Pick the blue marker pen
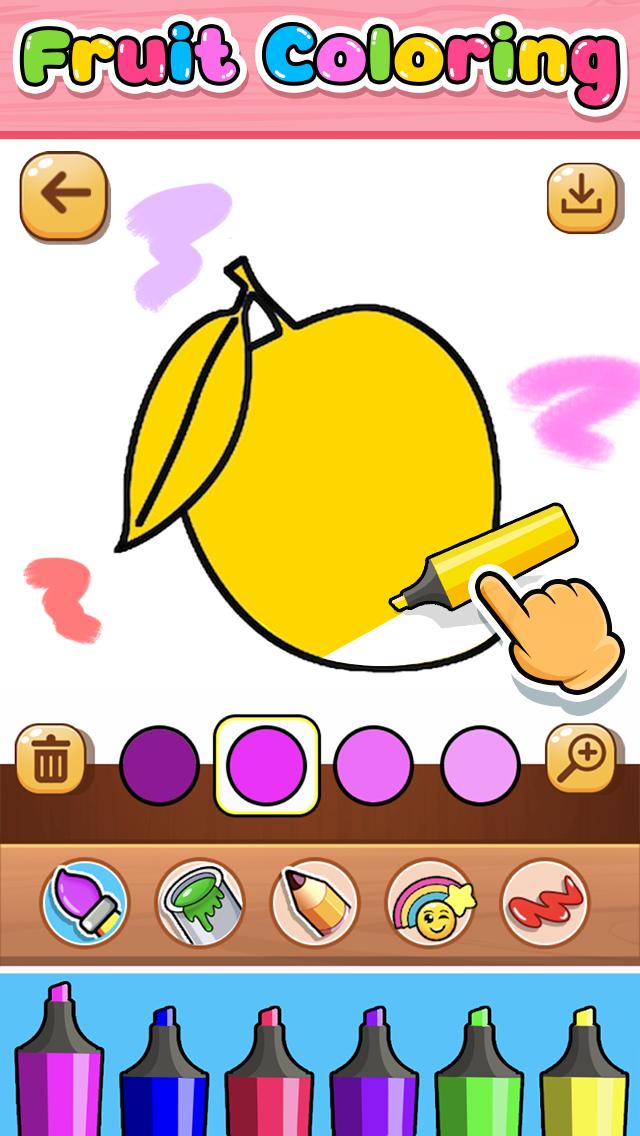 [x=163, y=1075]
